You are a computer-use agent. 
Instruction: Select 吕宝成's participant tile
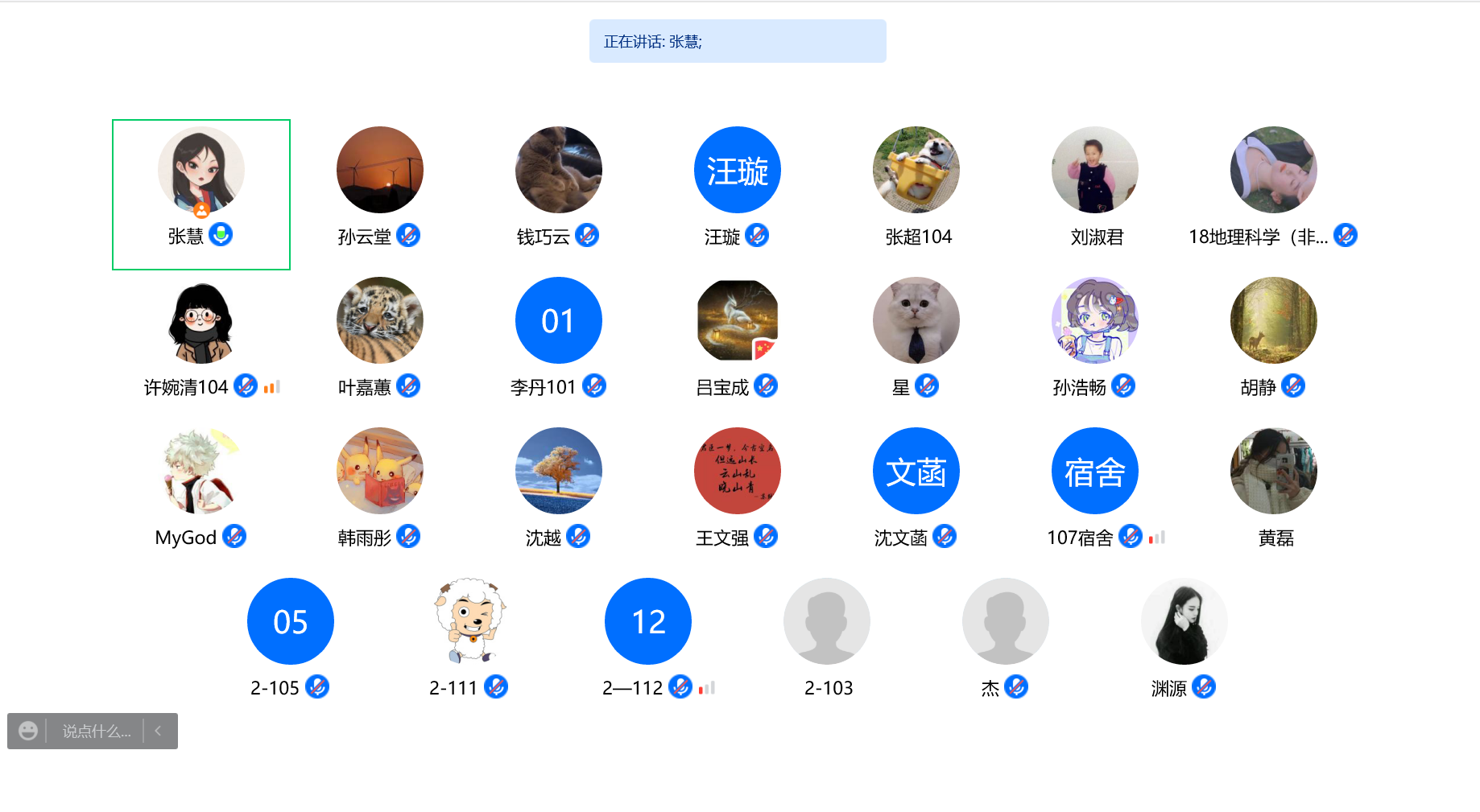tap(737, 320)
